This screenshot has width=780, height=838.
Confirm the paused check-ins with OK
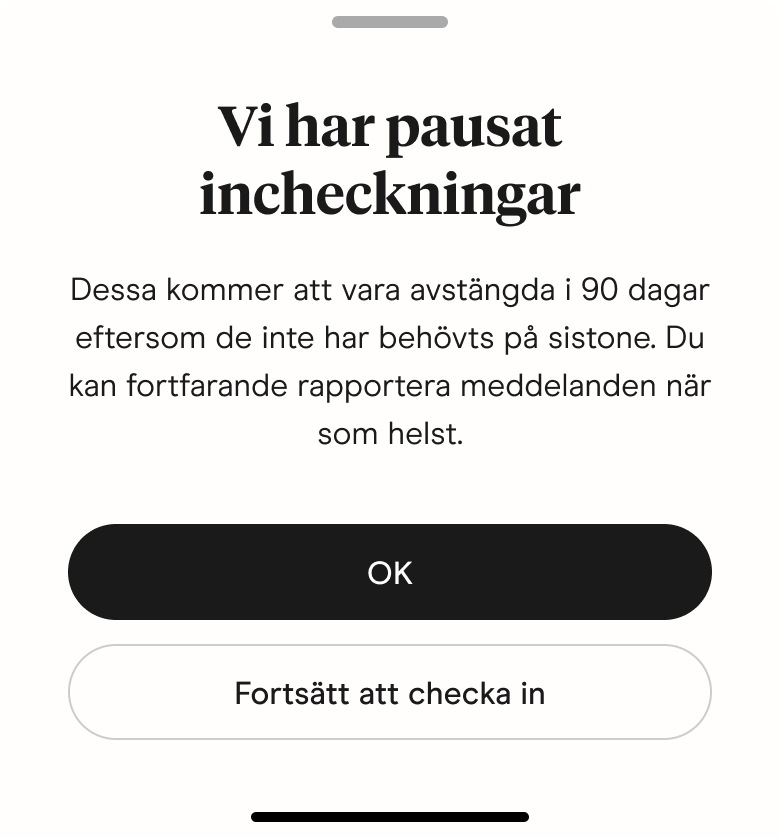389,572
